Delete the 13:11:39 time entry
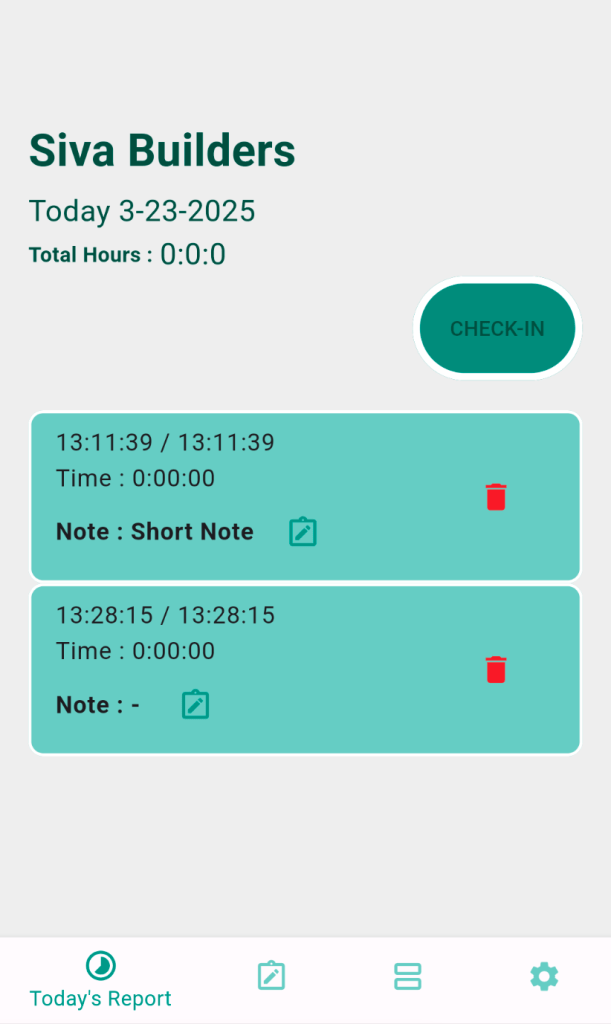 click(496, 497)
